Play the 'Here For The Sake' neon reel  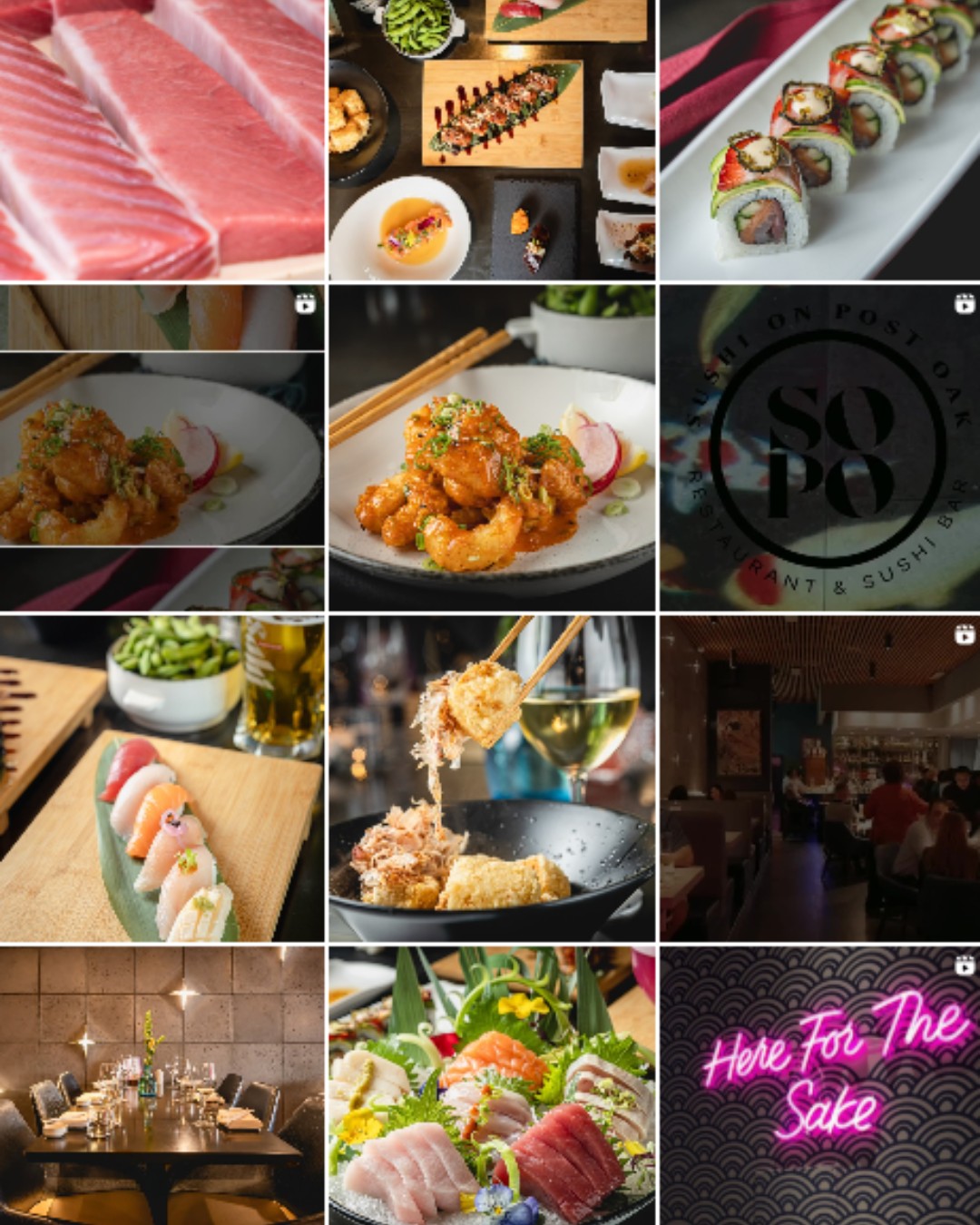click(x=819, y=1084)
